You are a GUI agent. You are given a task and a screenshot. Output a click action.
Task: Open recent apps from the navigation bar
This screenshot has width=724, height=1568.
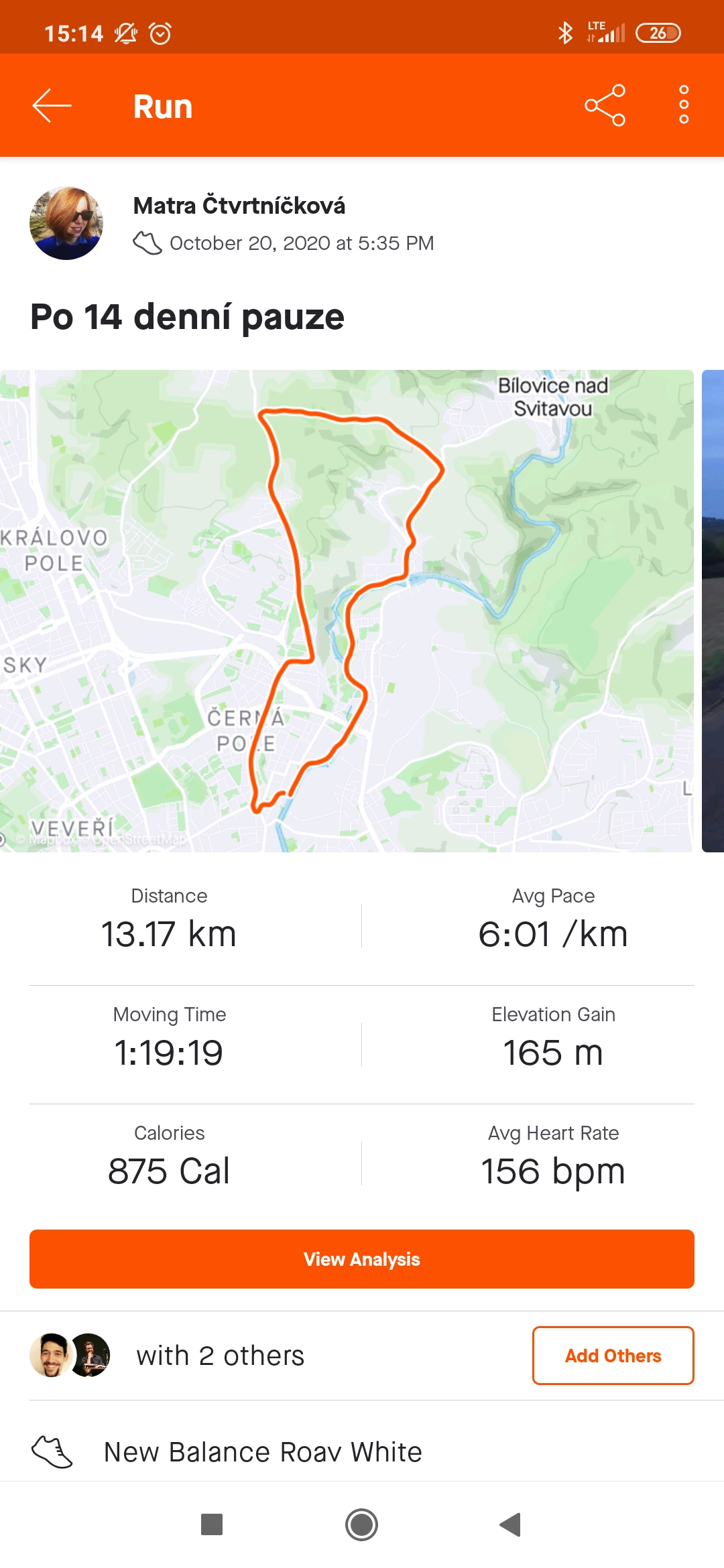click(212, 1525)
